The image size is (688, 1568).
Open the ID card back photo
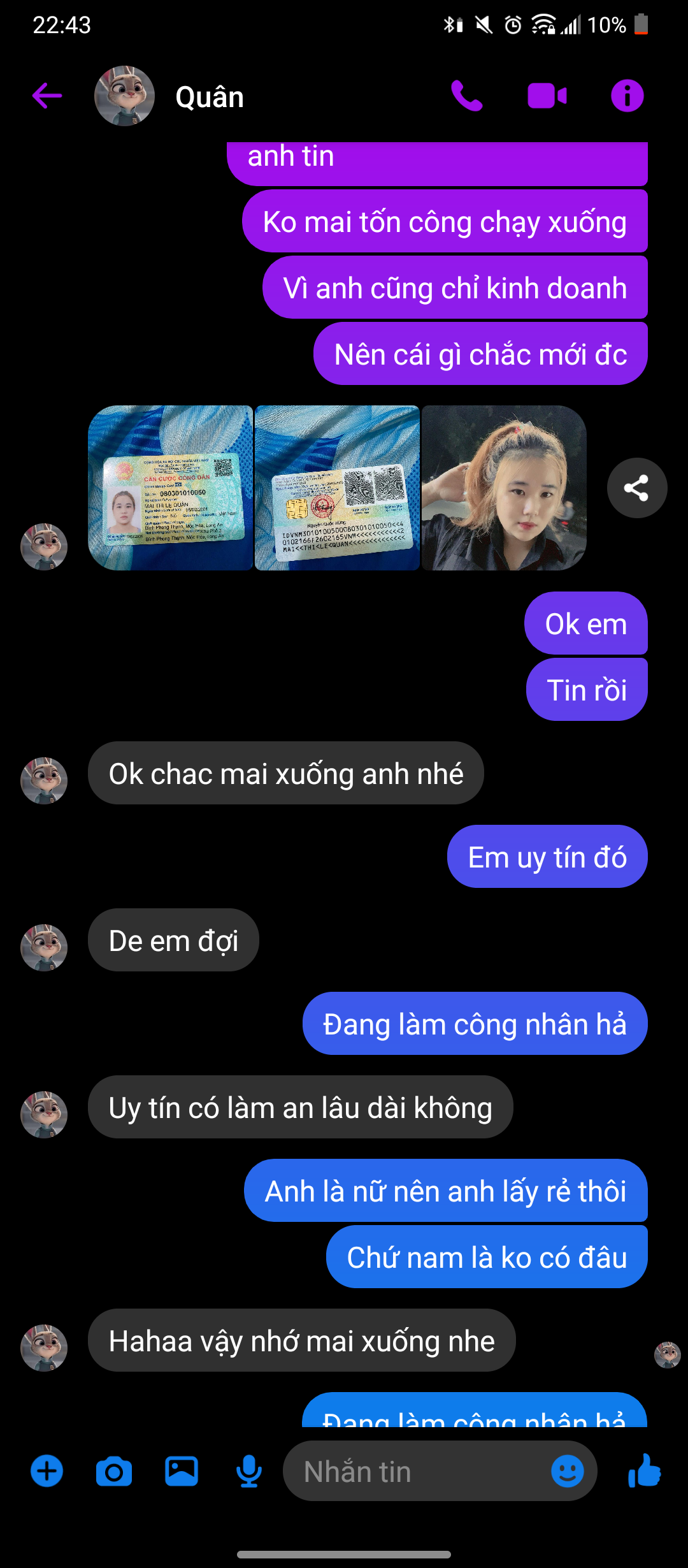pos(338,488)
